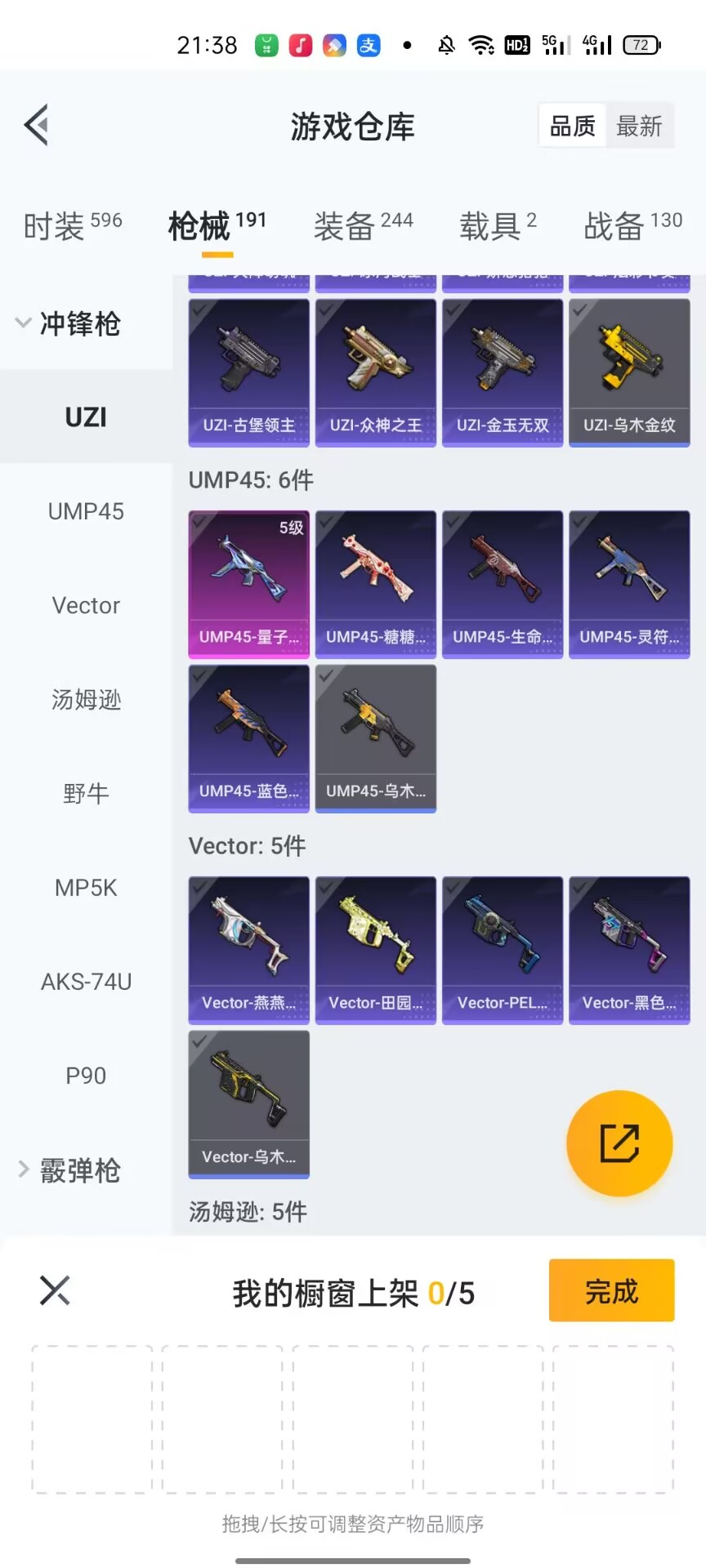
Task: Open the 战备 tab
Action: (x=632, y=225)
